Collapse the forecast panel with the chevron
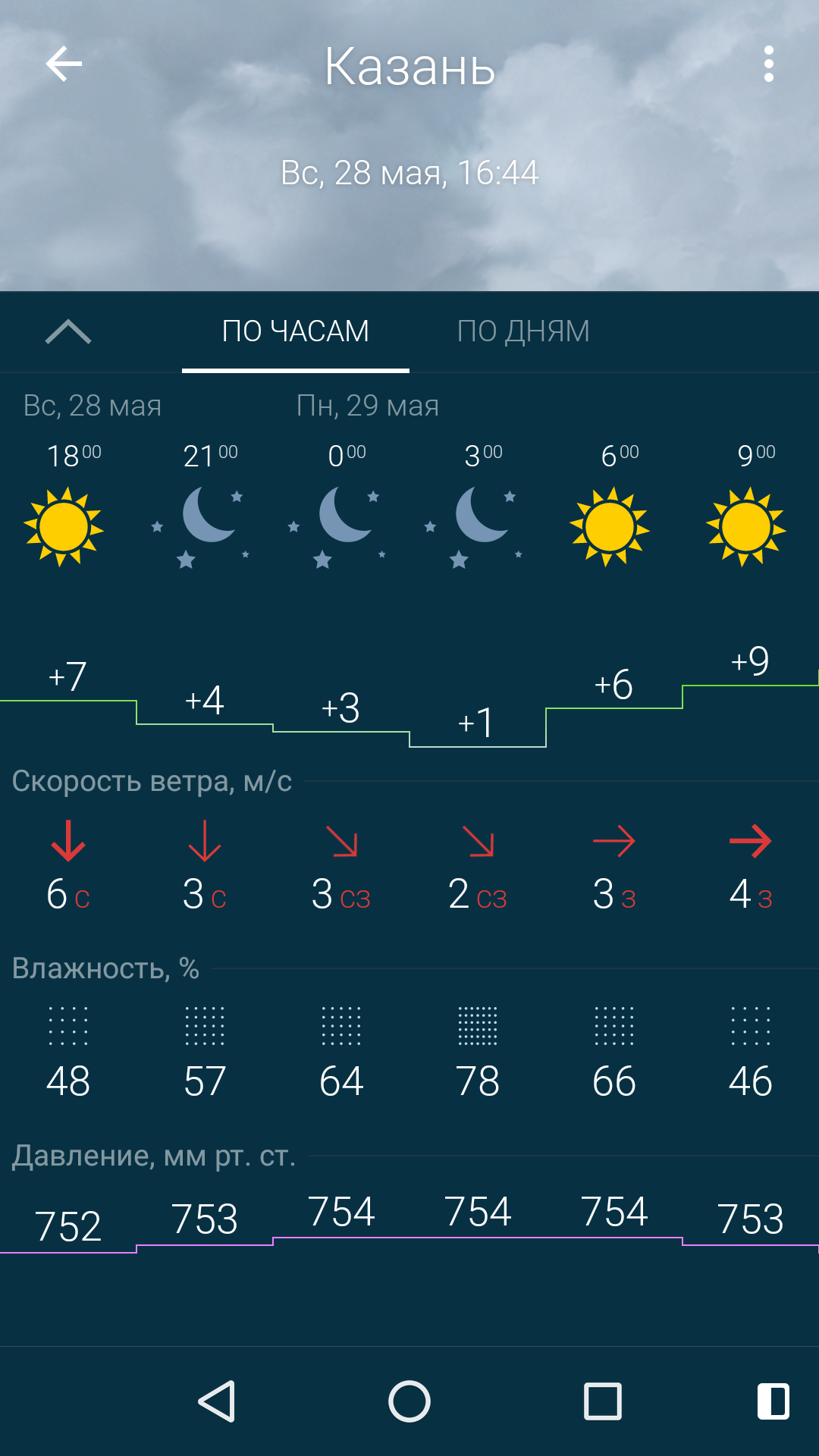The image size is (819, 1456). coord(68,332)
